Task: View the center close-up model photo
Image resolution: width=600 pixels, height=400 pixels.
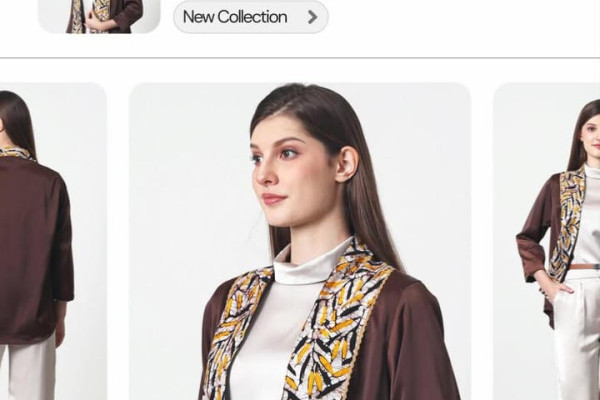Action: pyautogui.click(x=300, y=241)
